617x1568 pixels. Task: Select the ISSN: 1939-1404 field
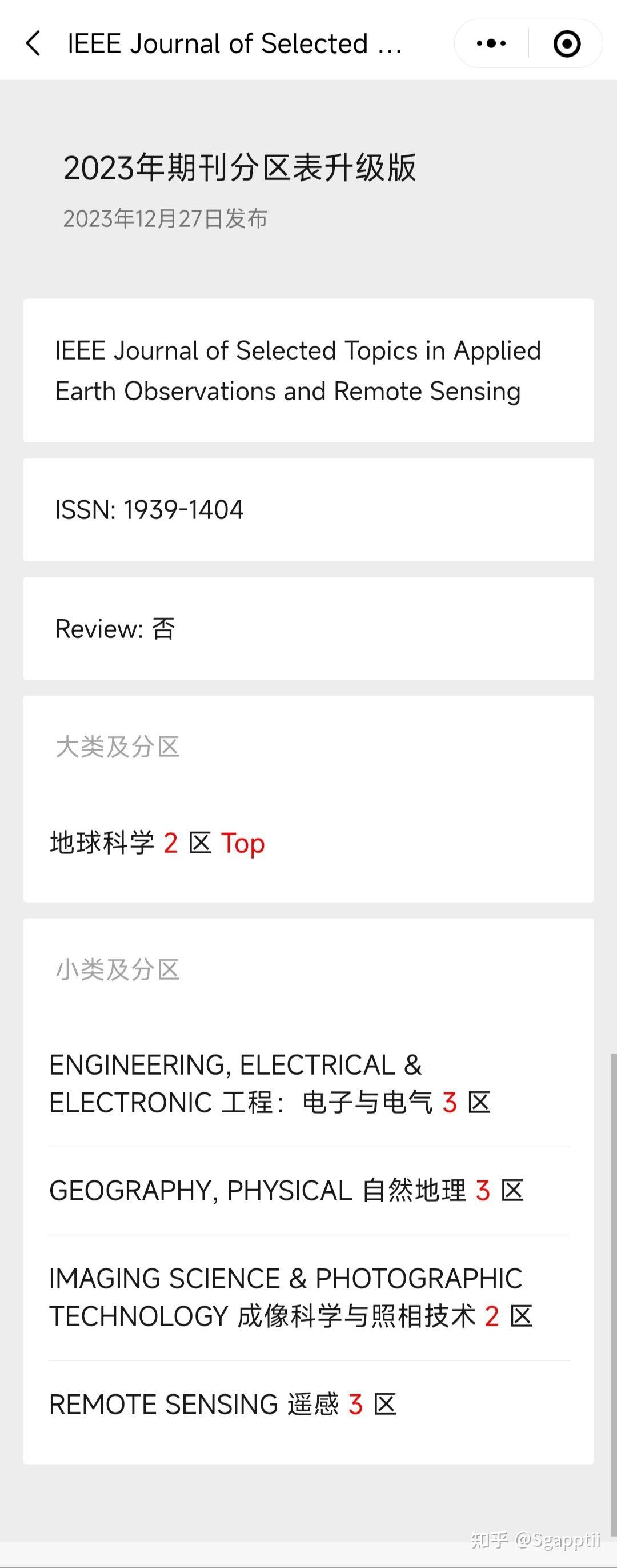point(148,509)
